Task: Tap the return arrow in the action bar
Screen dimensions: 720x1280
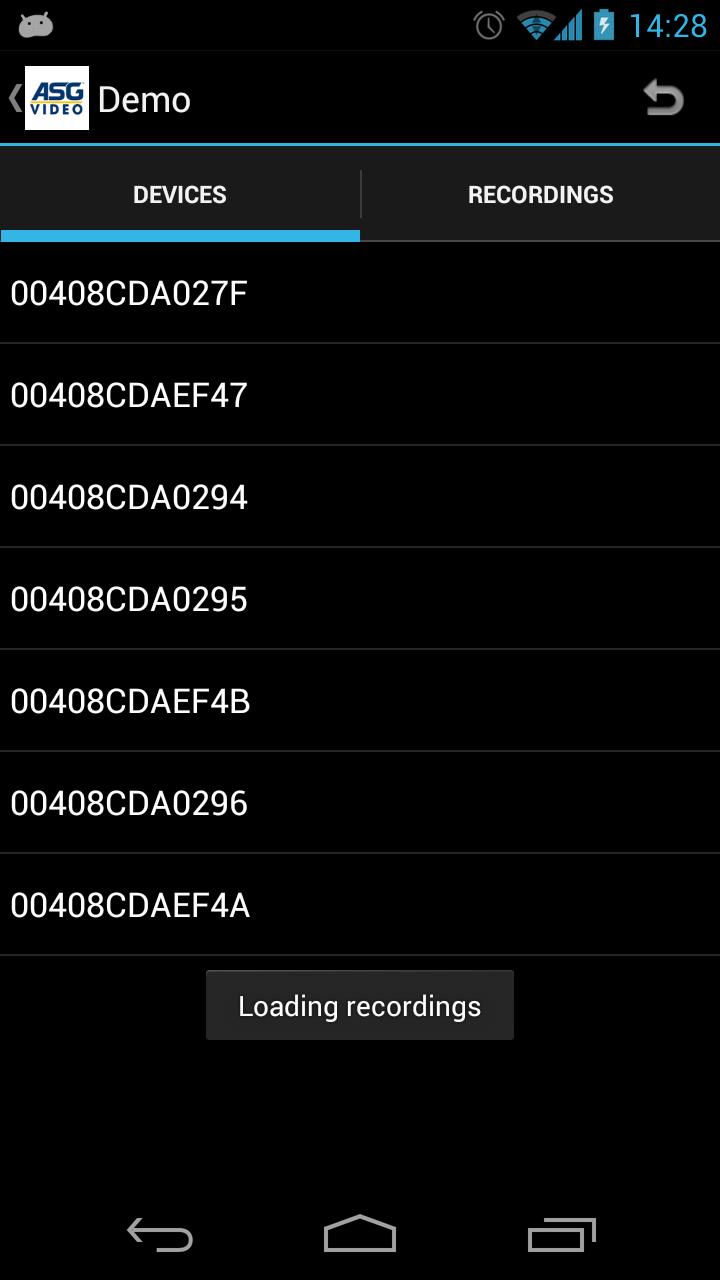Action: pyautogui.click(x=662, y=98)
